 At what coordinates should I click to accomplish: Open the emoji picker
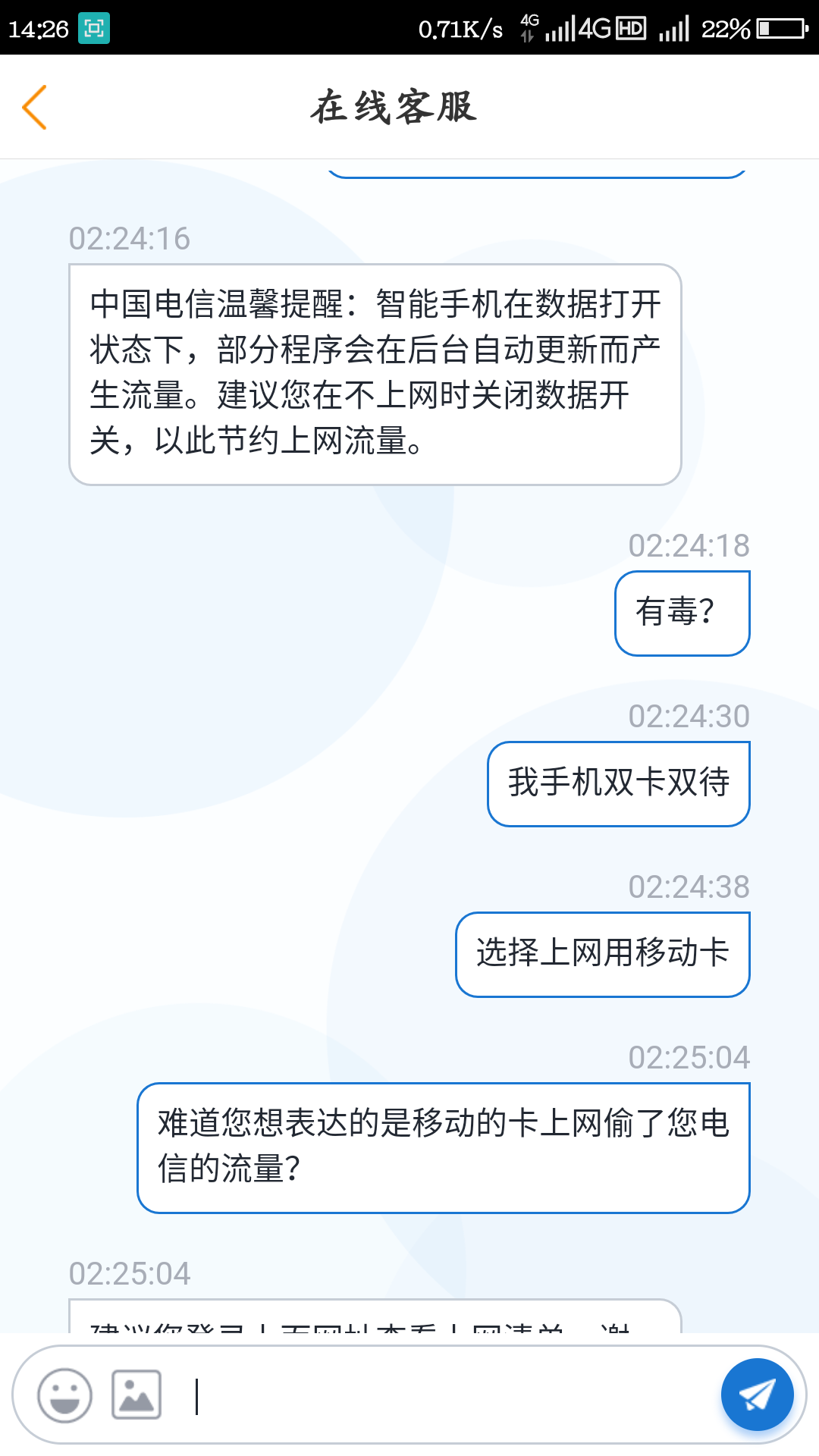click(64, 1395)
